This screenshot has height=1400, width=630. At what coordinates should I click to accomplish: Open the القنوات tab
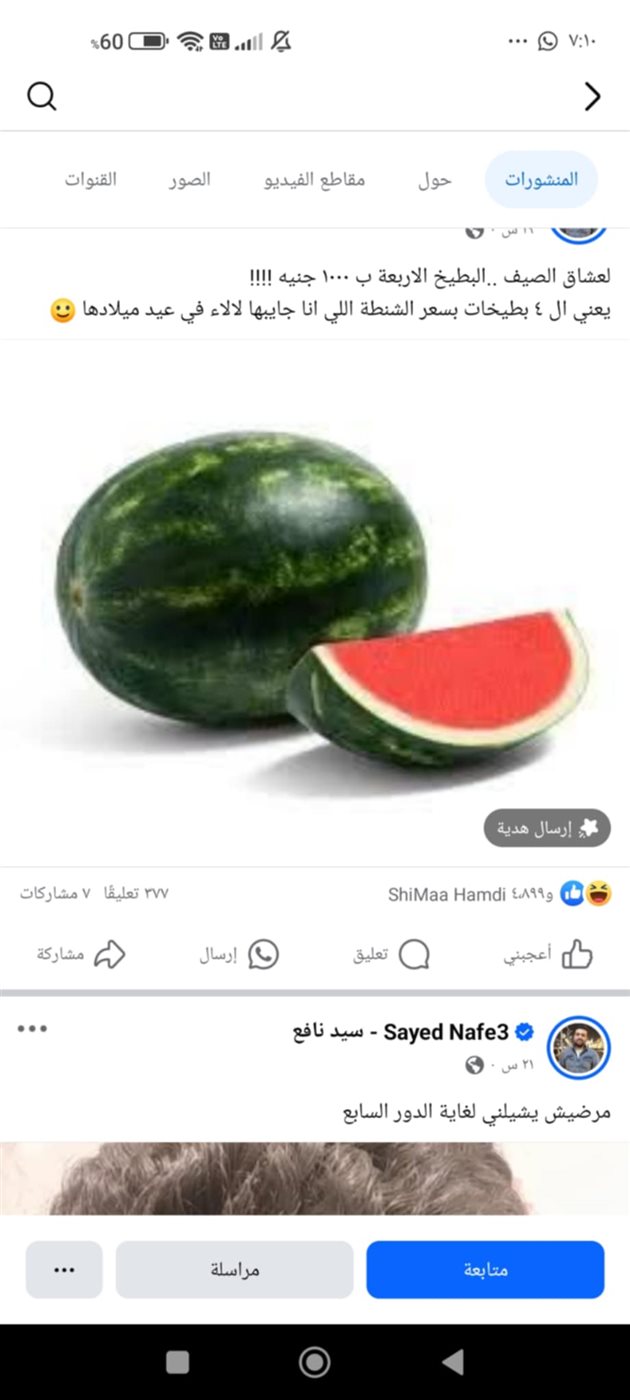tap(91, 180)
